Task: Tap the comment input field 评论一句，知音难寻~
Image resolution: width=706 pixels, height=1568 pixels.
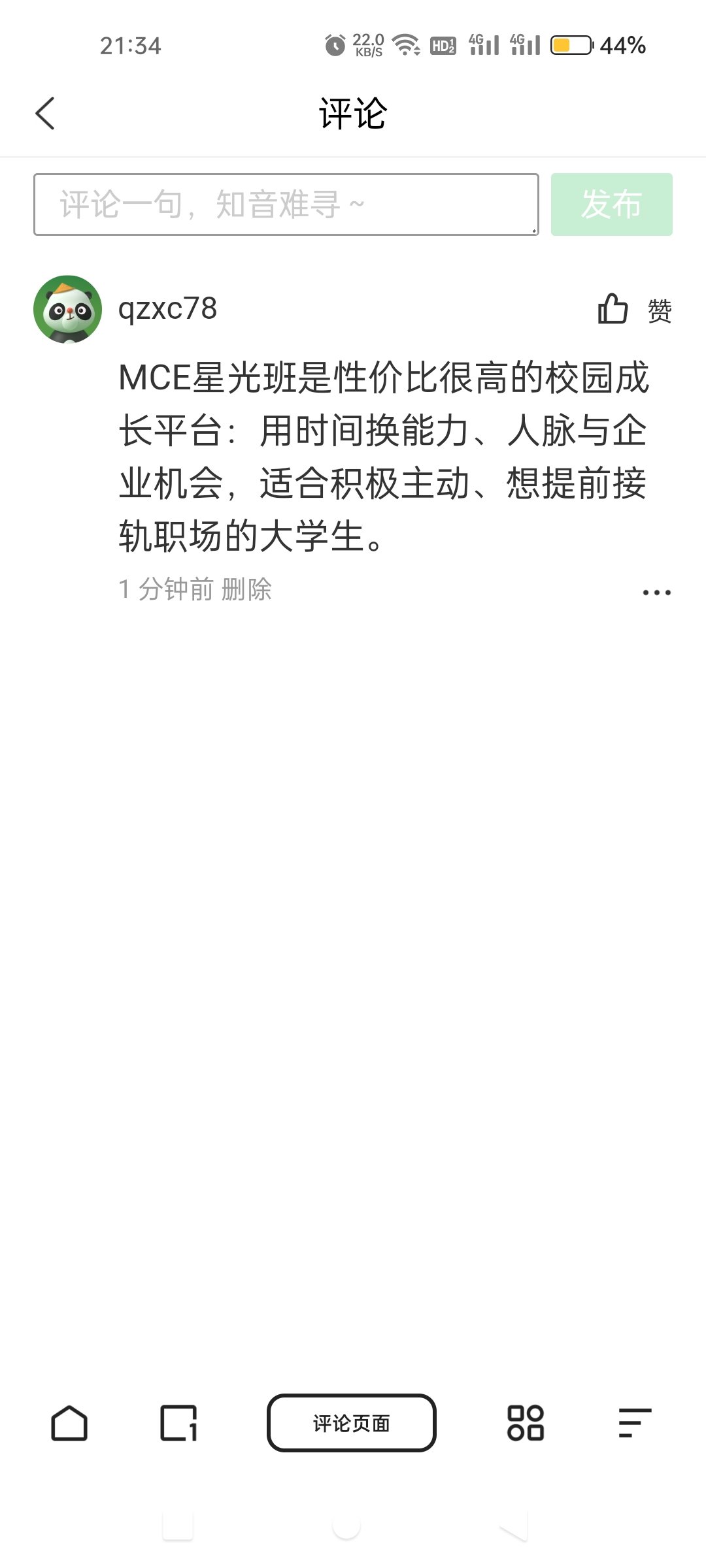Action: 284,204
